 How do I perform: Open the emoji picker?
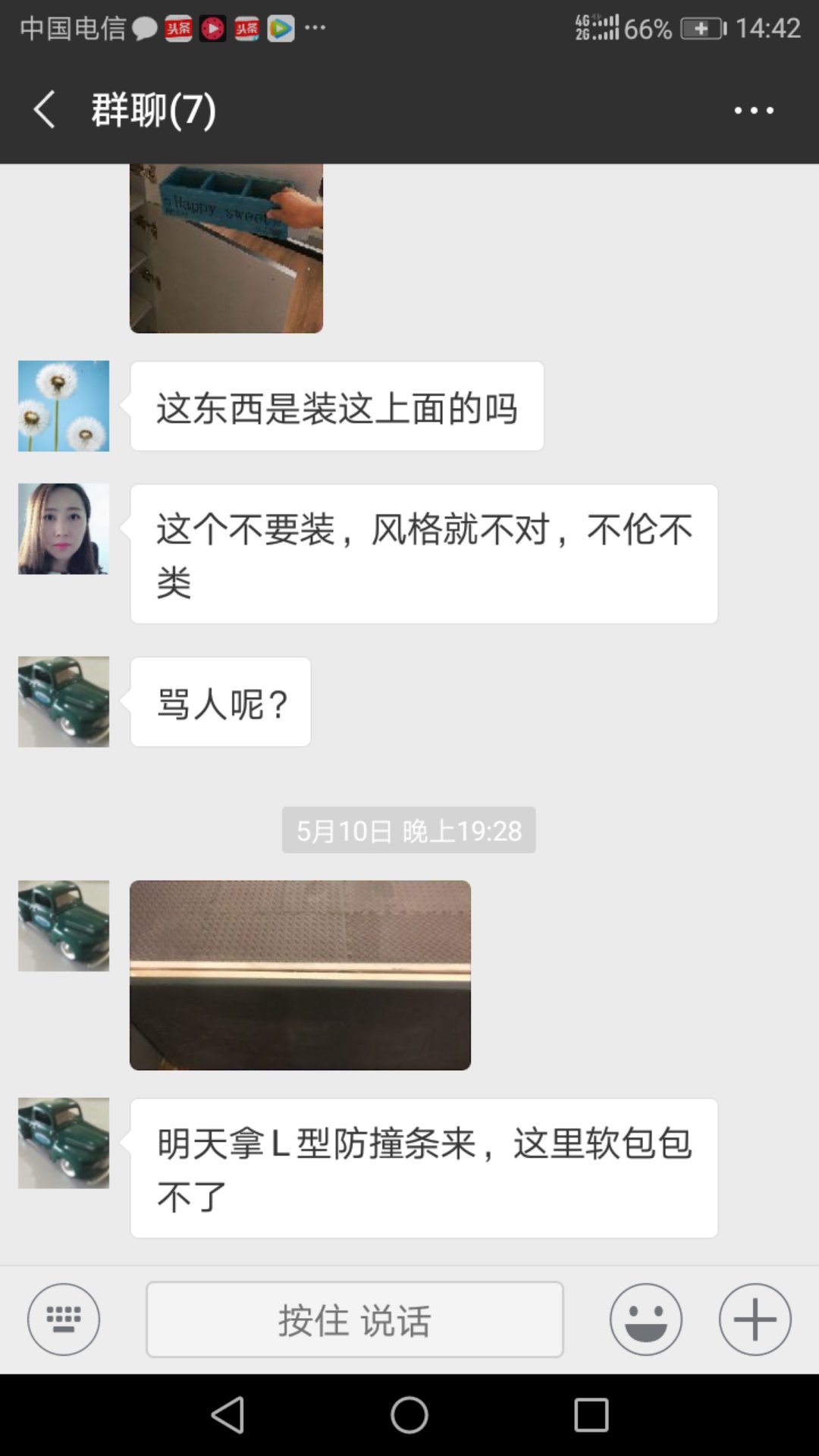646,1319
